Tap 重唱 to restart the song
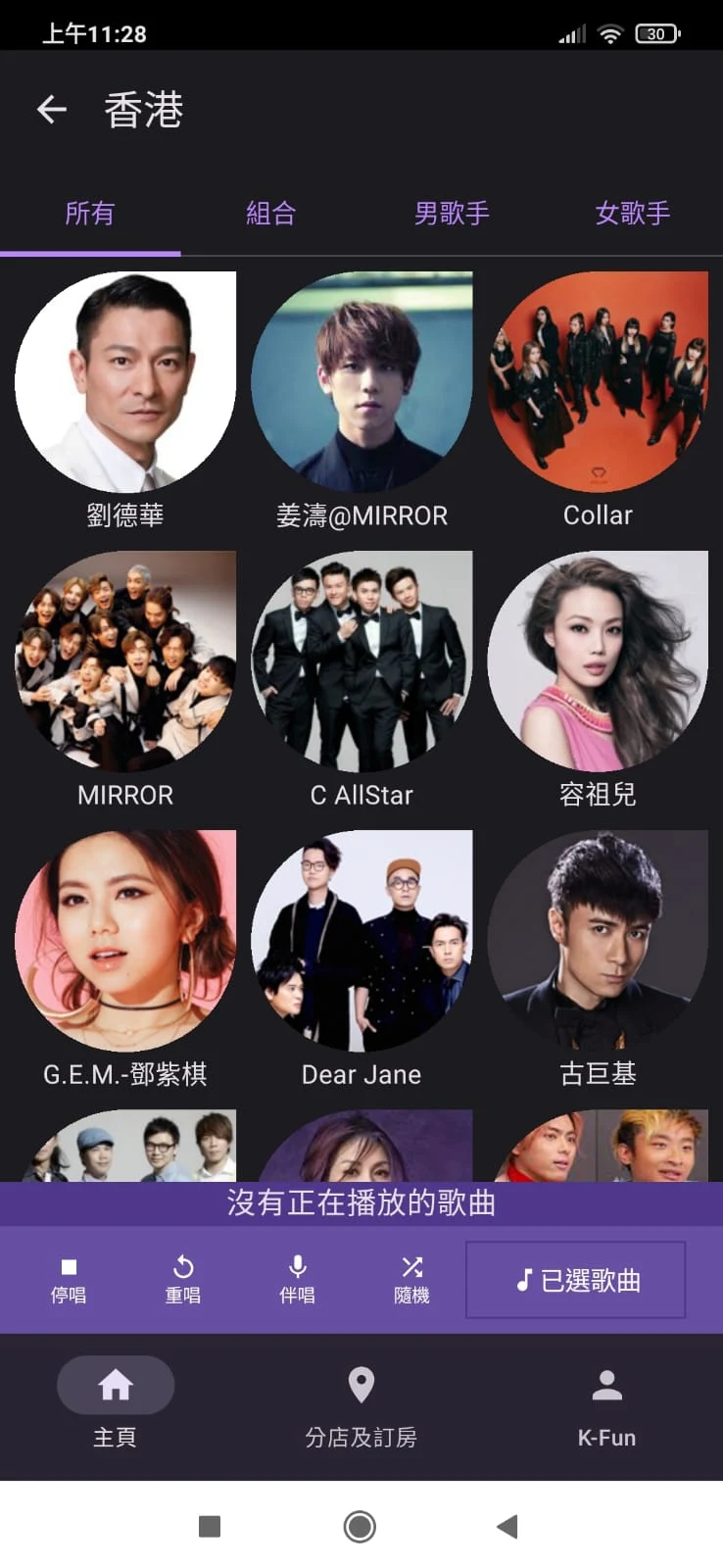This screenshot has width=723, height=1568. point(183,1280)
